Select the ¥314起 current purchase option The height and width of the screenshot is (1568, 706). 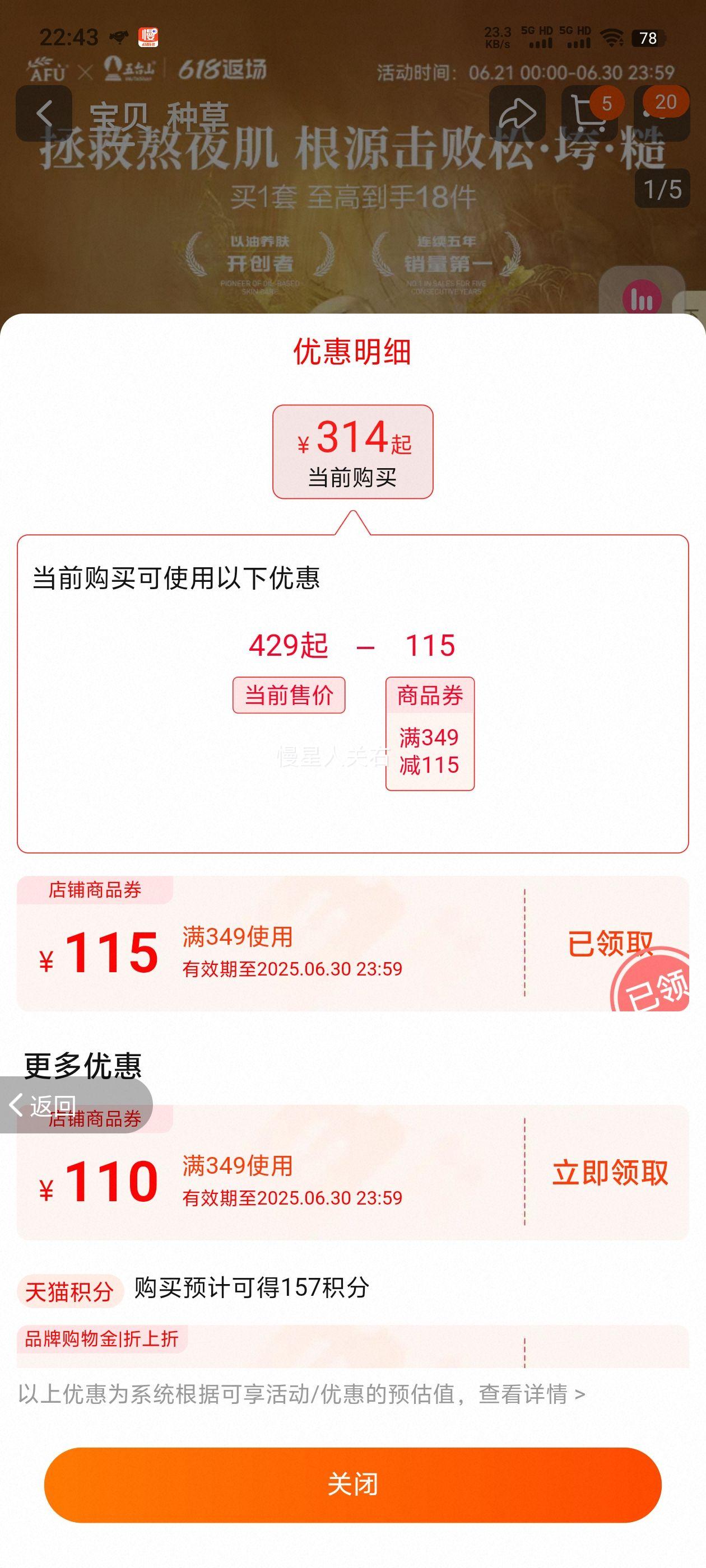[x=352, y=452]
